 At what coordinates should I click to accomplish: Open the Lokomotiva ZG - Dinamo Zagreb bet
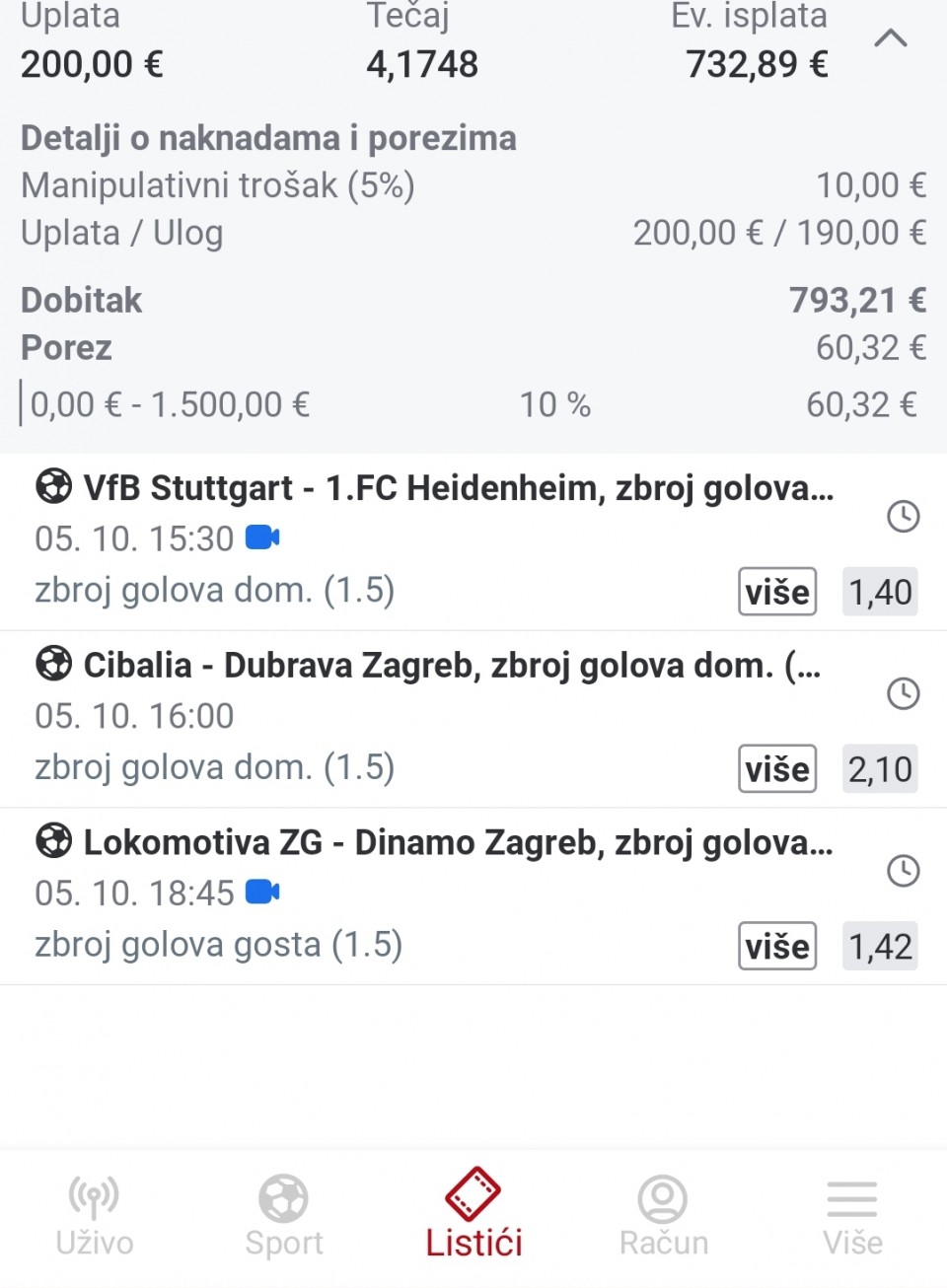click(x=458, y=843)
